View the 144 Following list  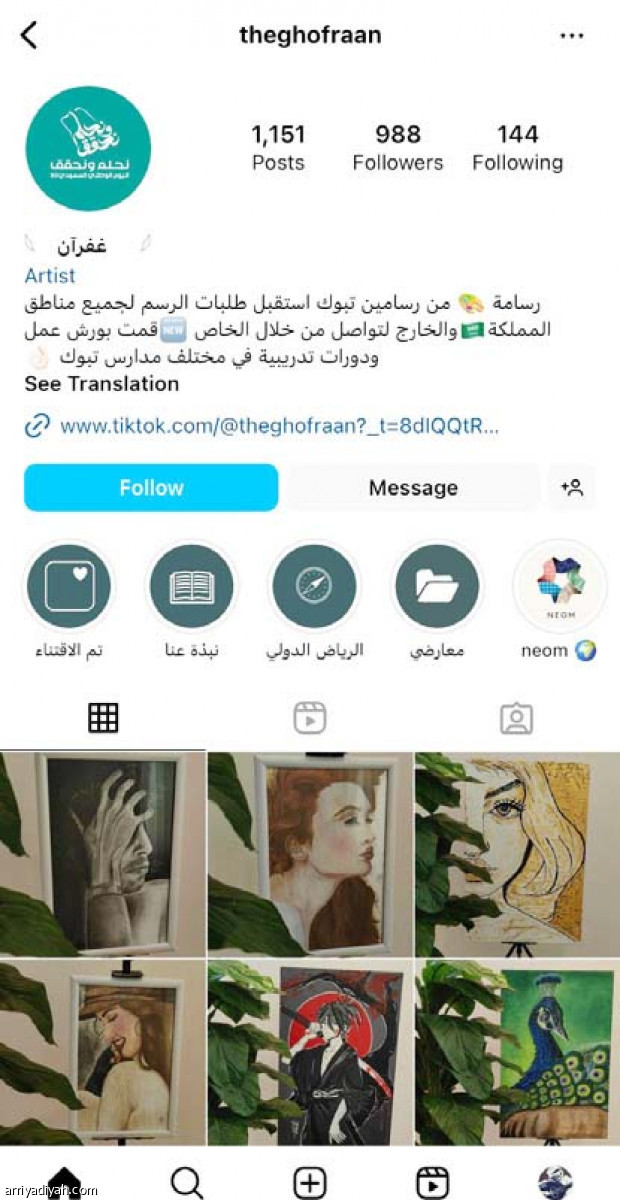point(517,147)
